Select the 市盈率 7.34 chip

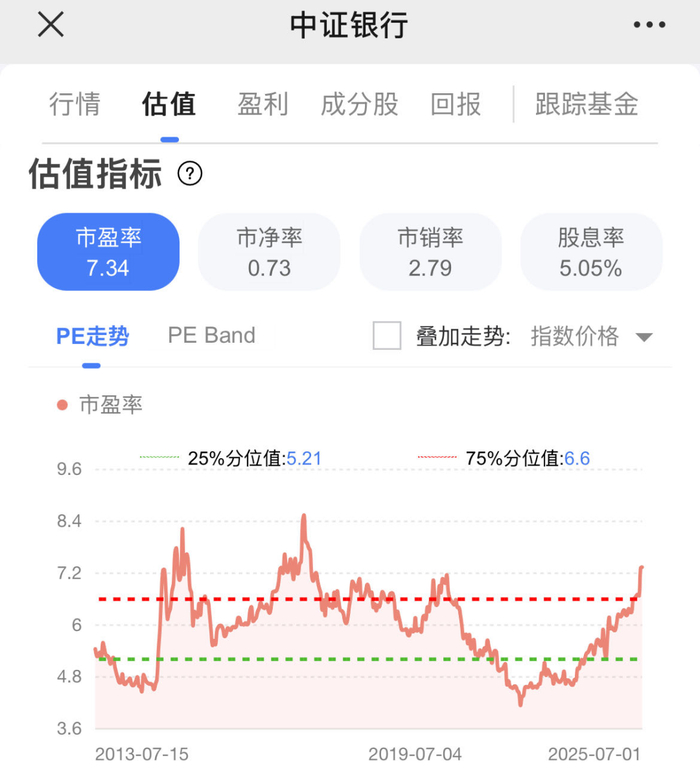pyautogui.click(x=108, y=252)
